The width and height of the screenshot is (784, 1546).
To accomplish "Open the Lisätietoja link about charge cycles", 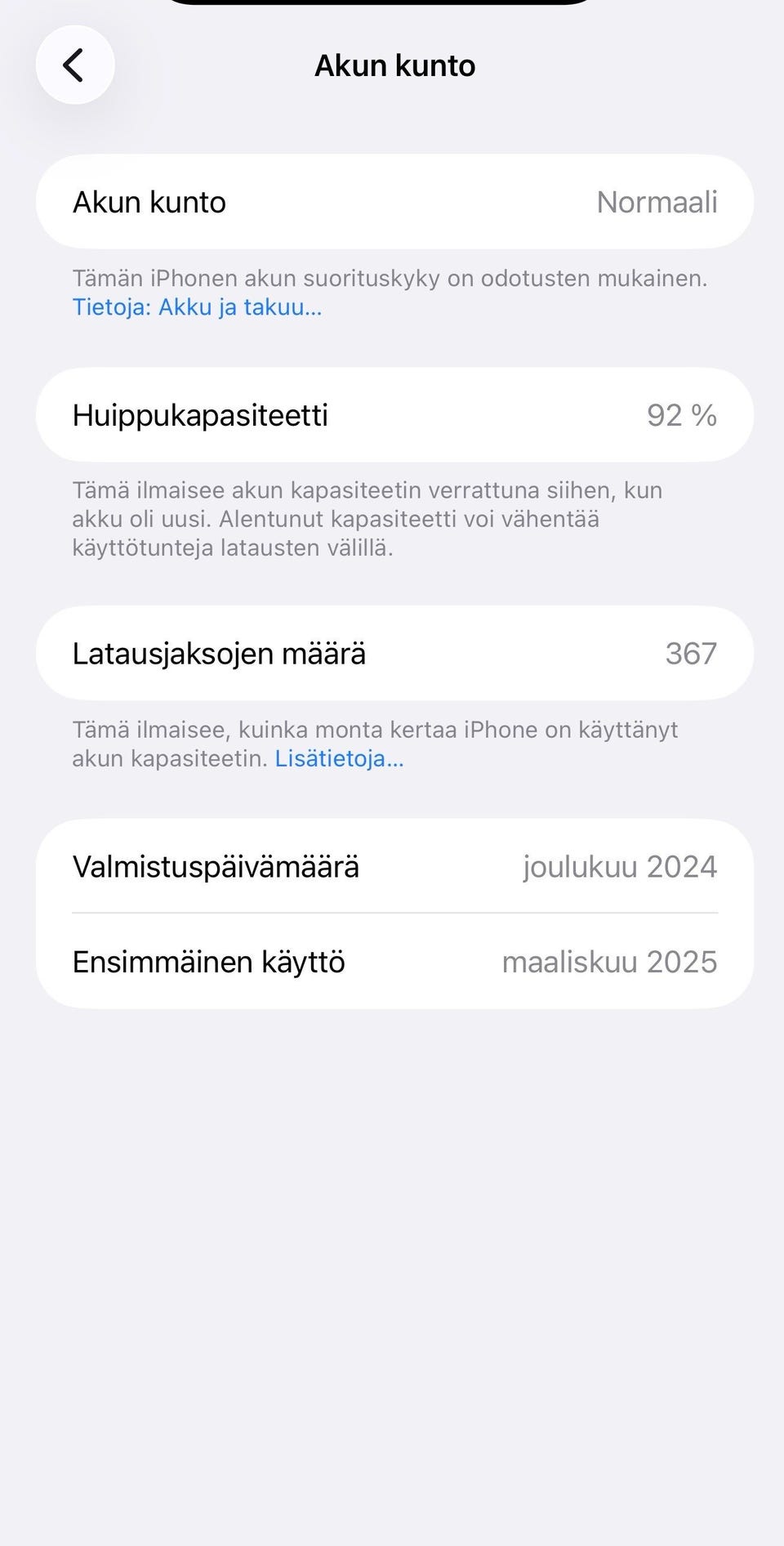I will click(x=339, y=758).
